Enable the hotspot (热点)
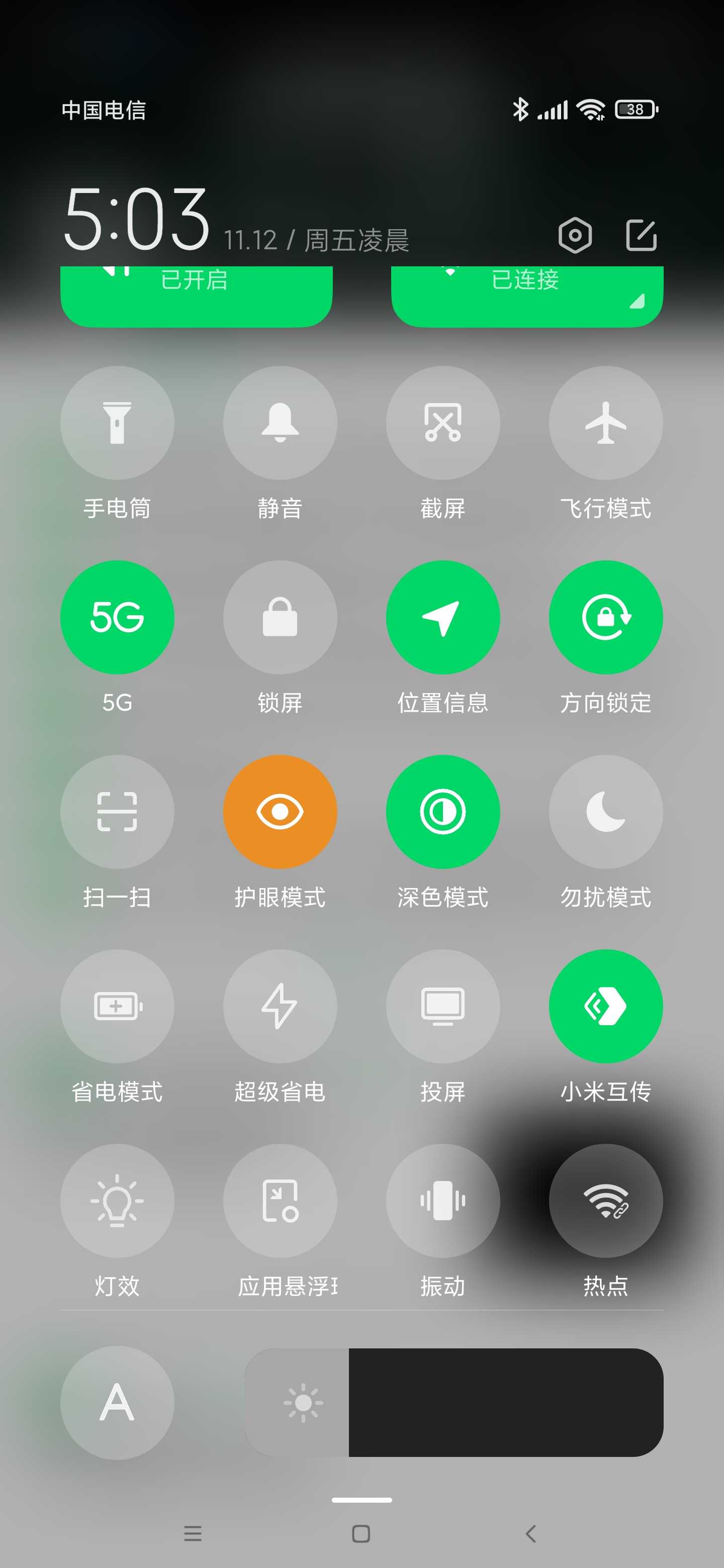The height and width of the screenshot is (1568, 724). point(606,1200)
